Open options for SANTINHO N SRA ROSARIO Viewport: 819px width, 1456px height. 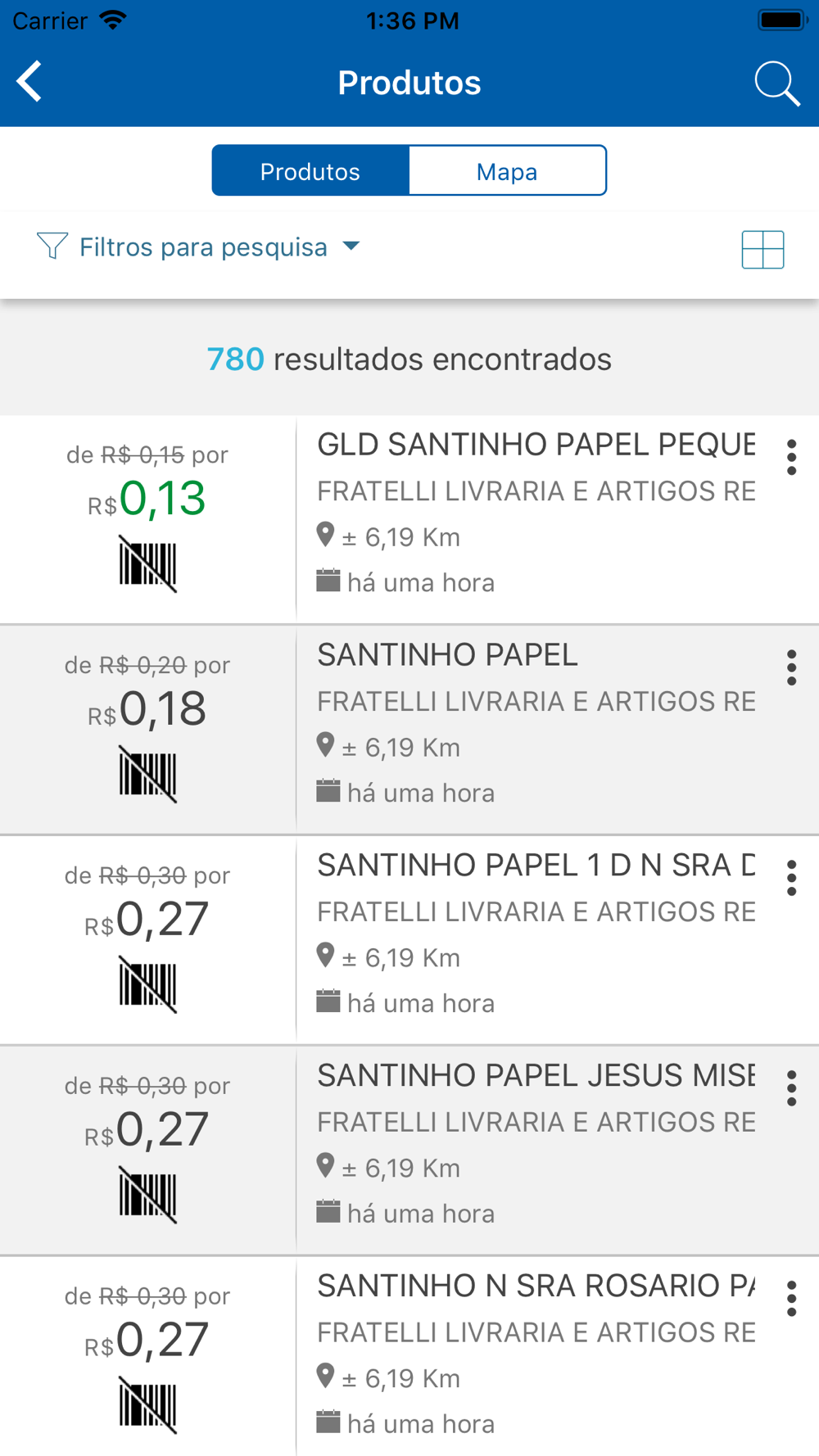(x=791, y=1299)
